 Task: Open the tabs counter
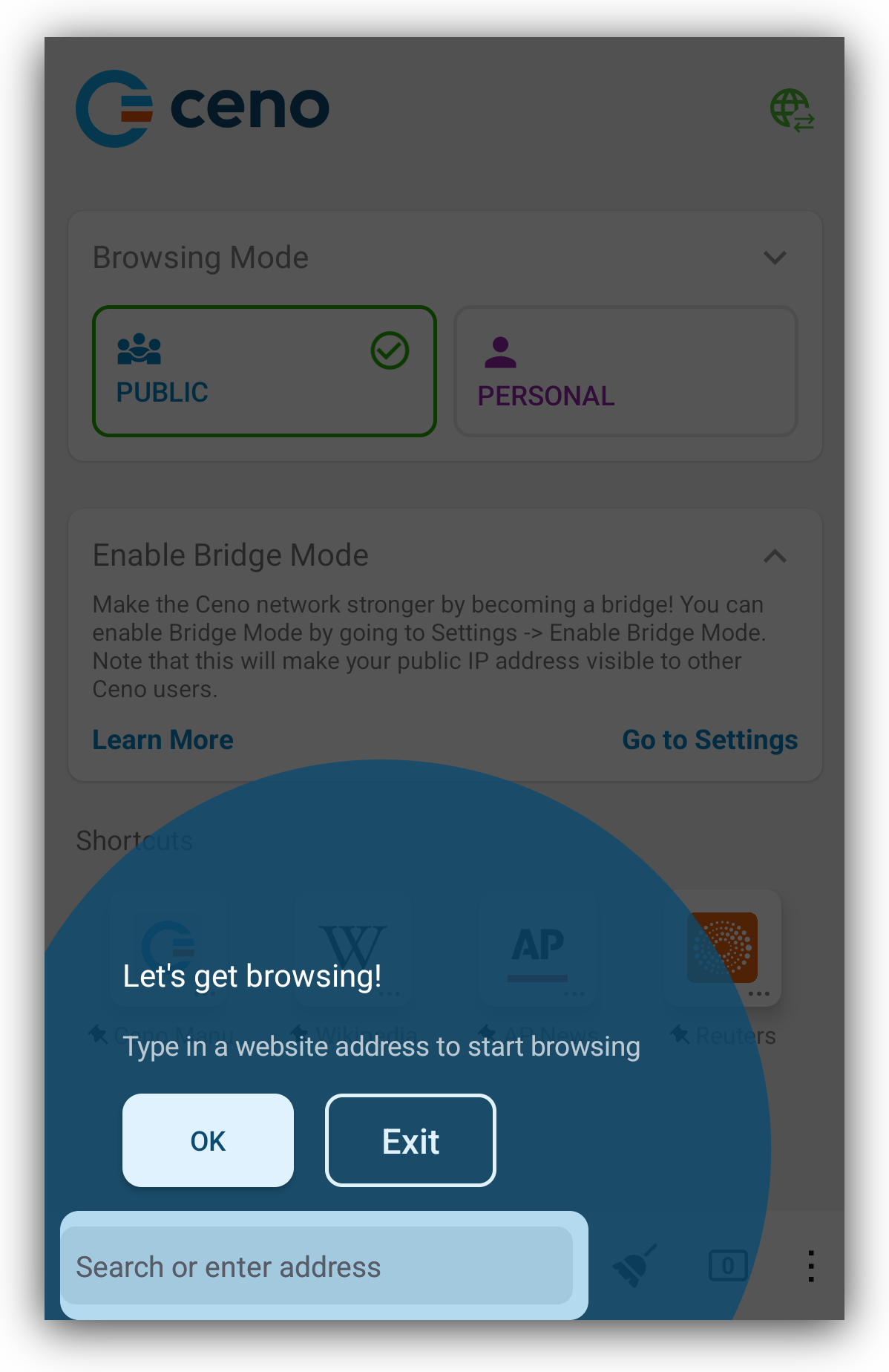pyautogui.click(x=727, y=1266)
